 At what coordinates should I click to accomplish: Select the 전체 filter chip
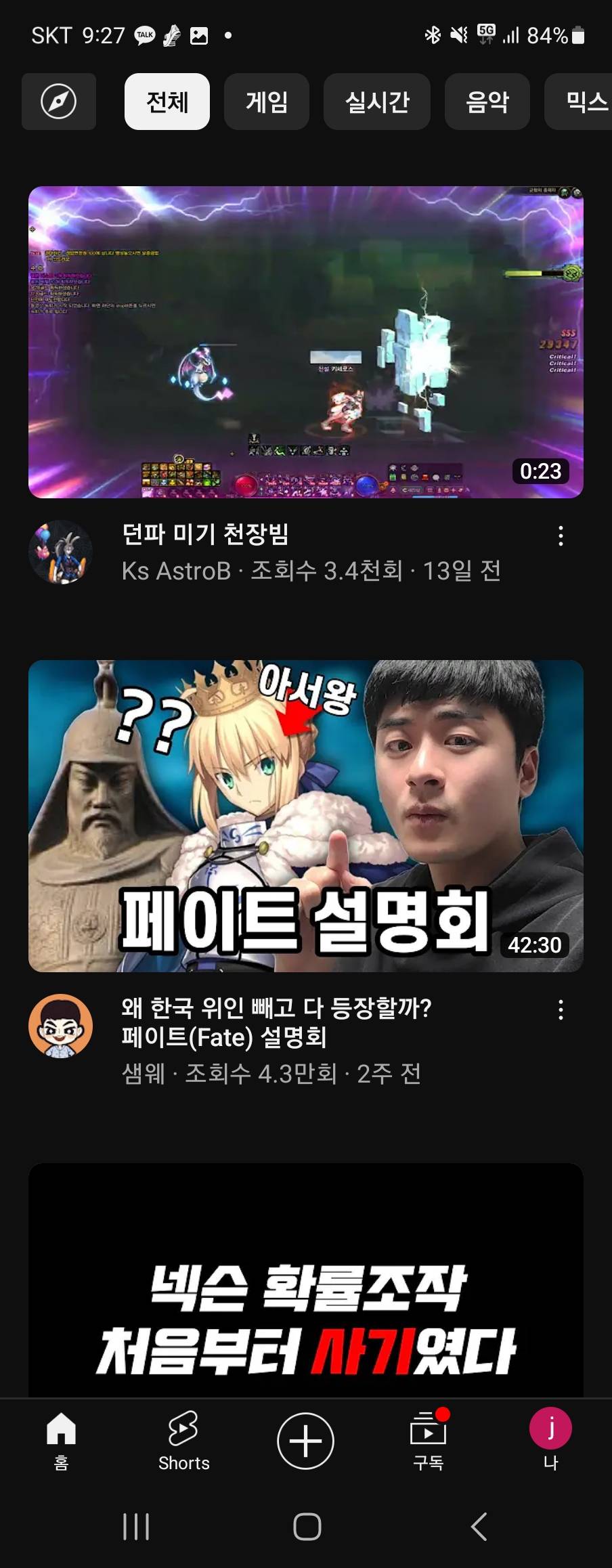(167, 102)
